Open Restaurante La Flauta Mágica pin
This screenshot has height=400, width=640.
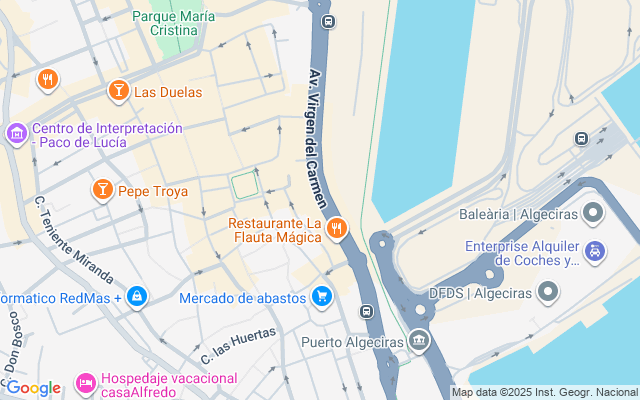(x=336, y=229)
